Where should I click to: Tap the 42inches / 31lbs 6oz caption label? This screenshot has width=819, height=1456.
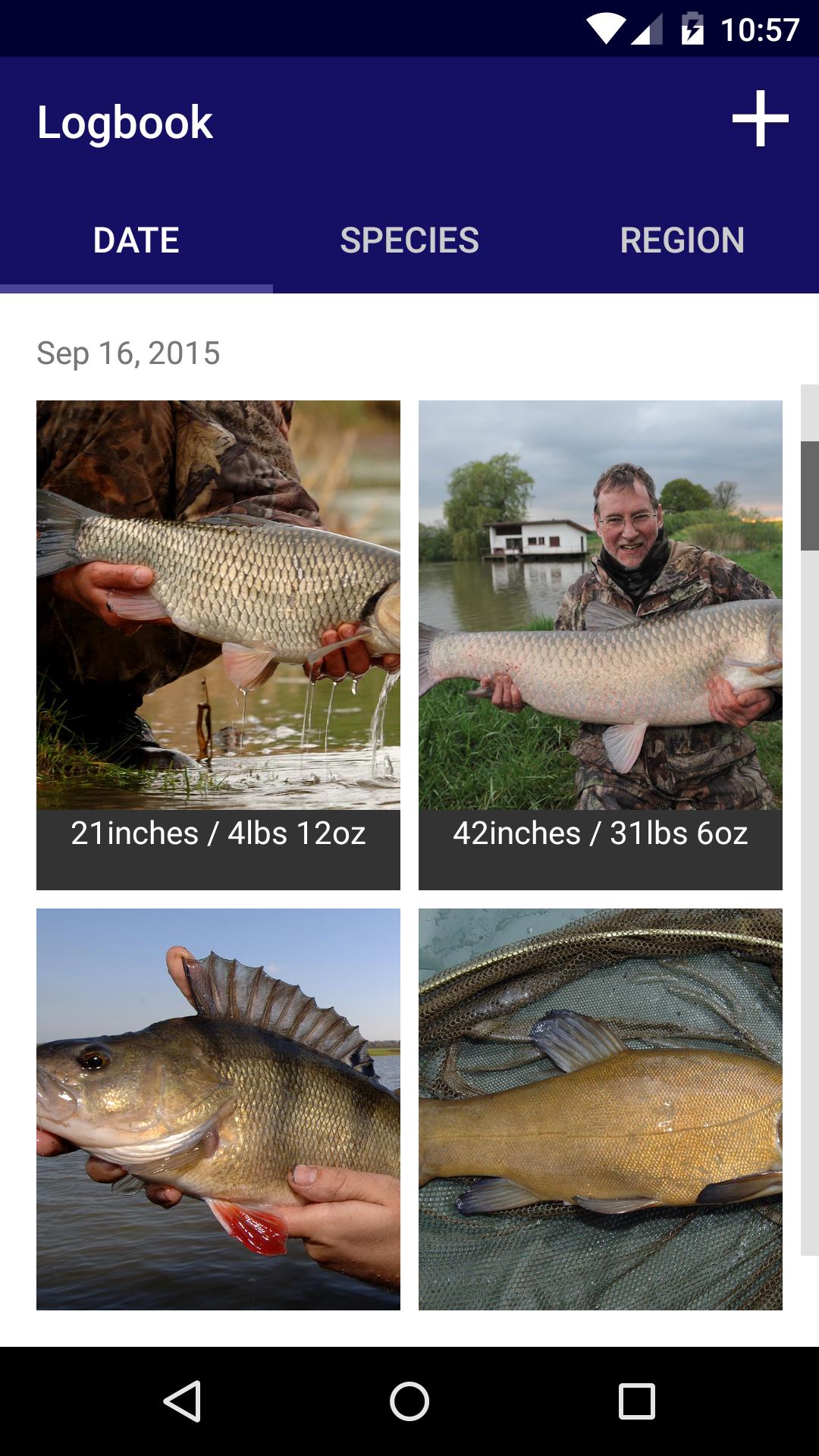pos(599,834)
